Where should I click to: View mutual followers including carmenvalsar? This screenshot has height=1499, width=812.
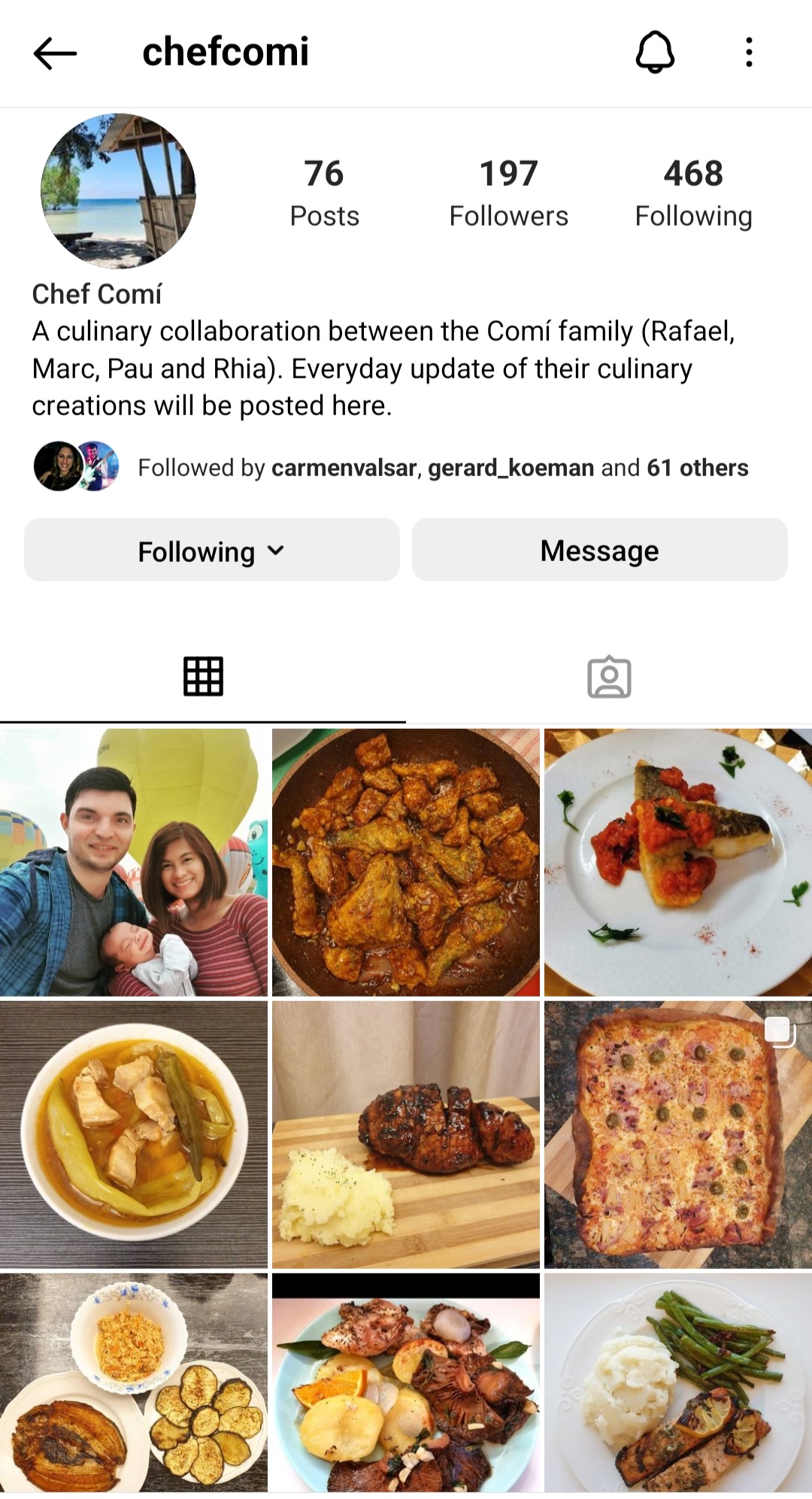point(442,468)
